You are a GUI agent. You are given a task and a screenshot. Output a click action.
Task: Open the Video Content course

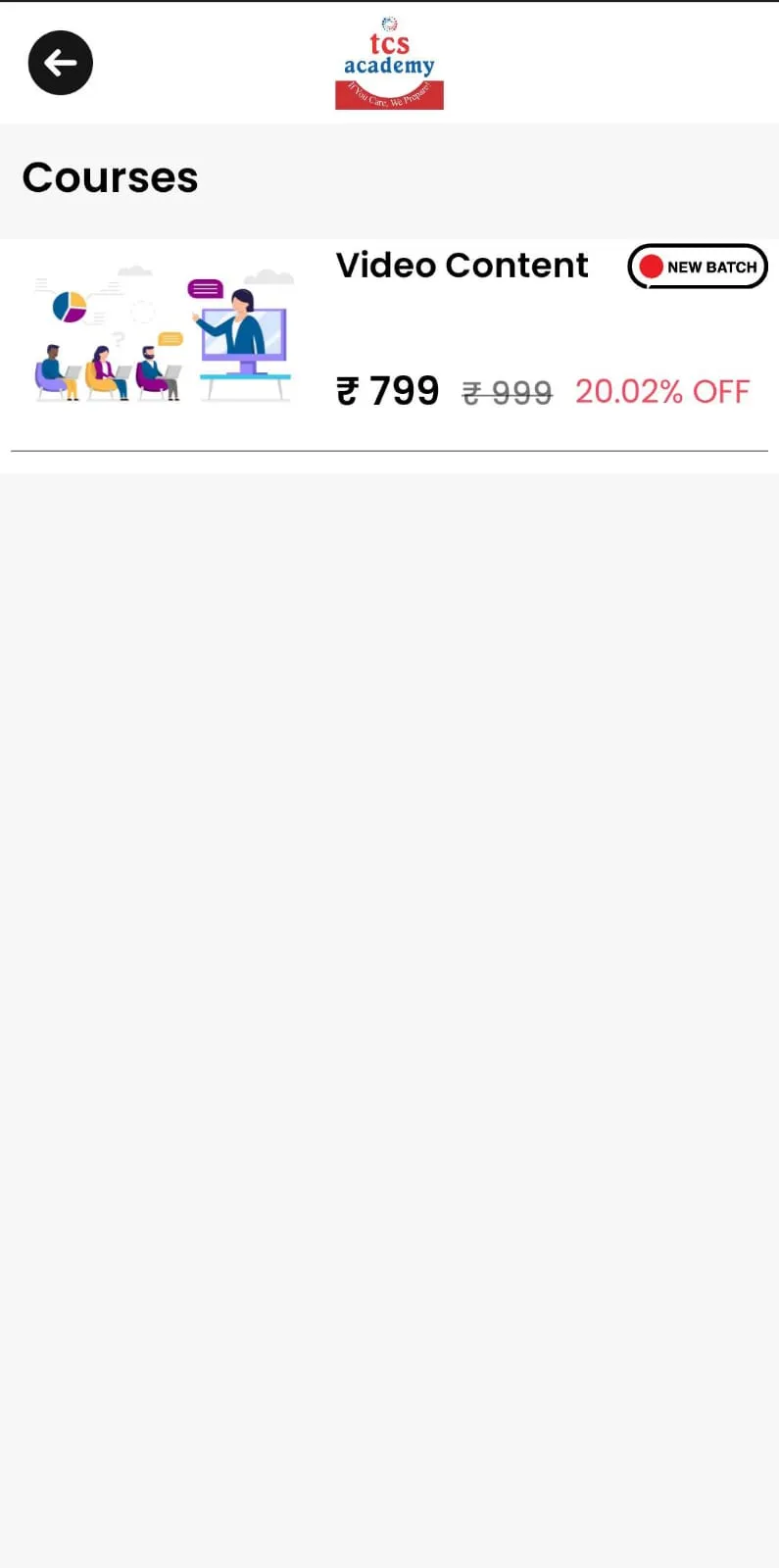462,266
